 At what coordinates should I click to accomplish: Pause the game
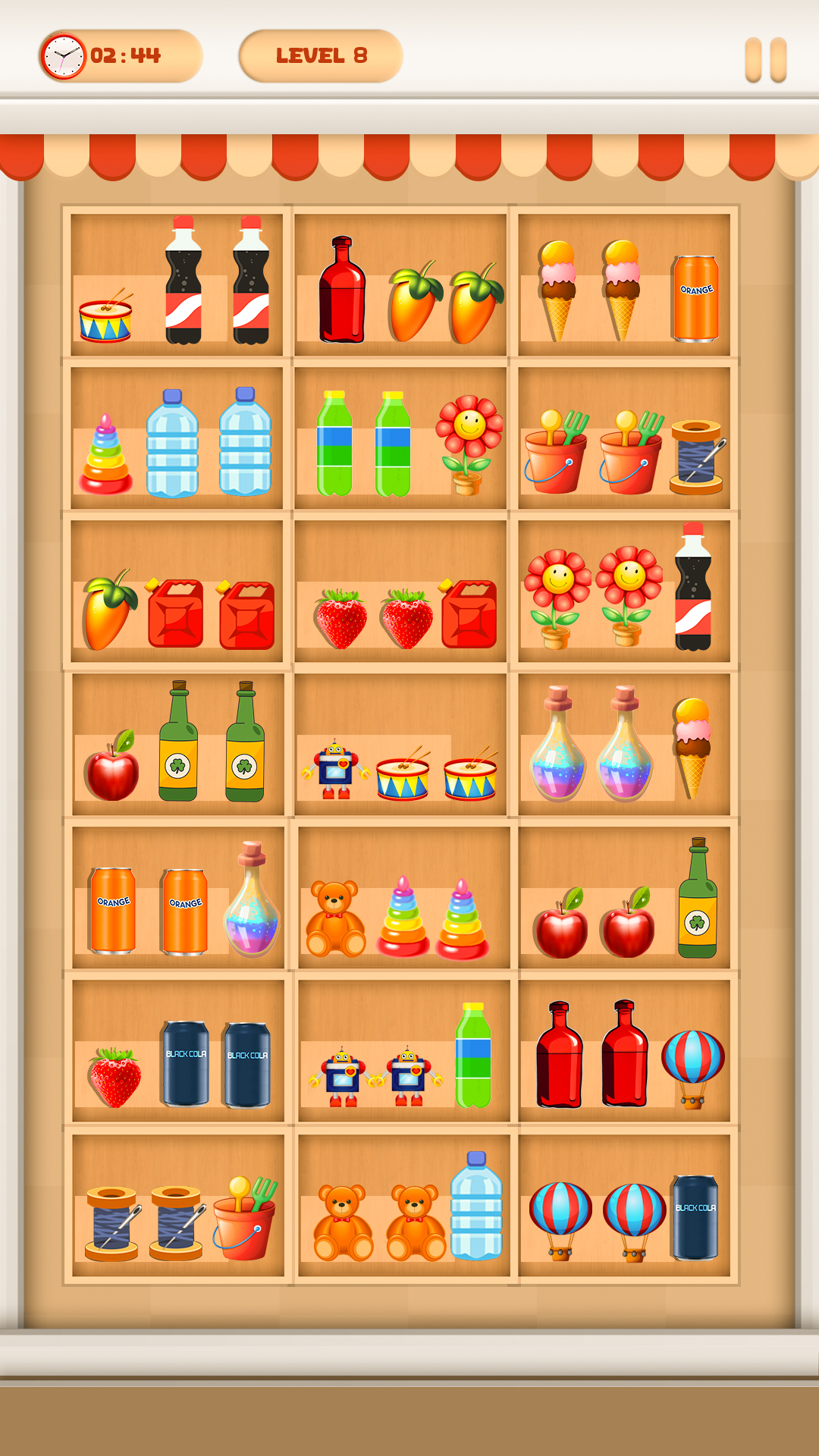(x=766, y=60)
